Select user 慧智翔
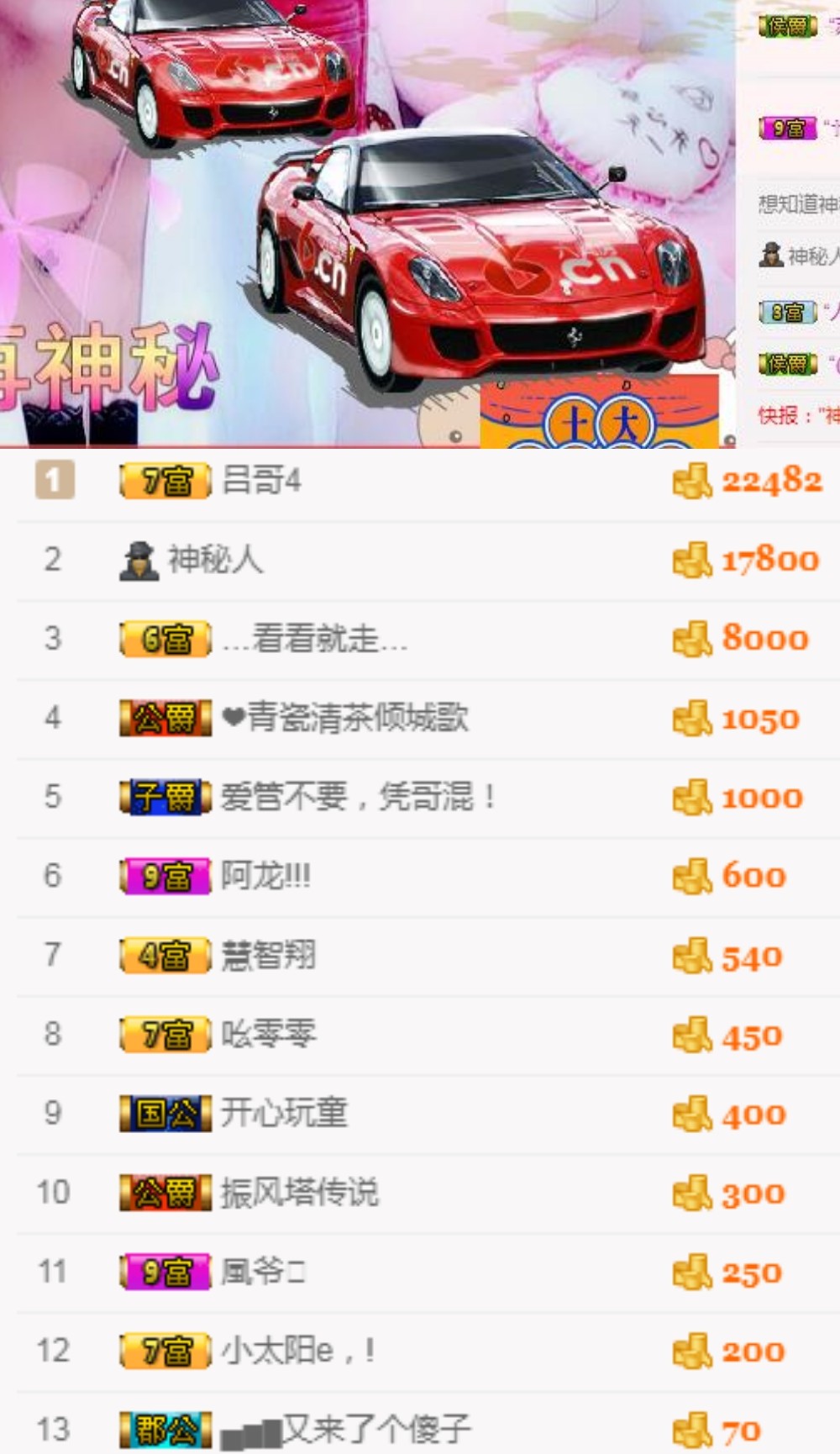This screenshot has height=1454, width=840. 268,956
